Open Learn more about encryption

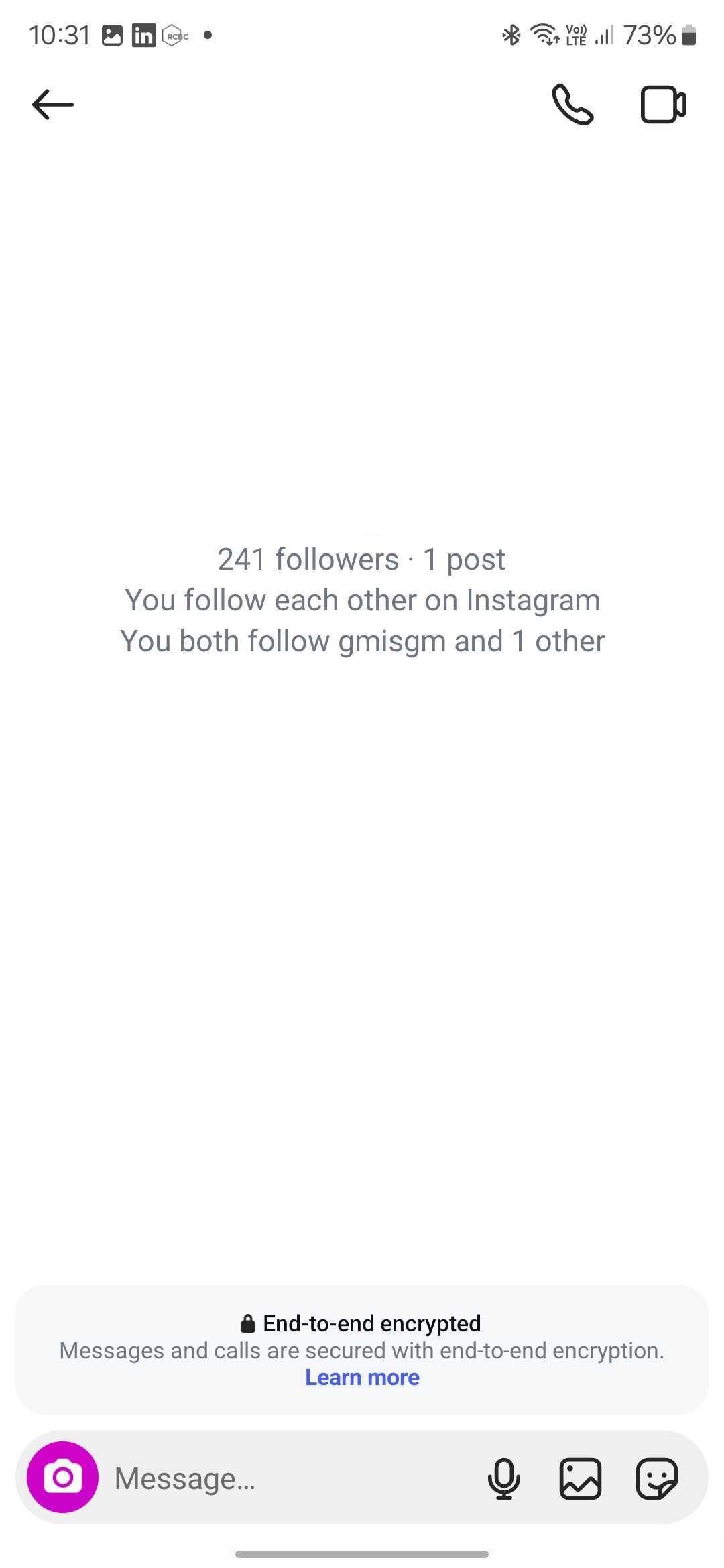362,1377
